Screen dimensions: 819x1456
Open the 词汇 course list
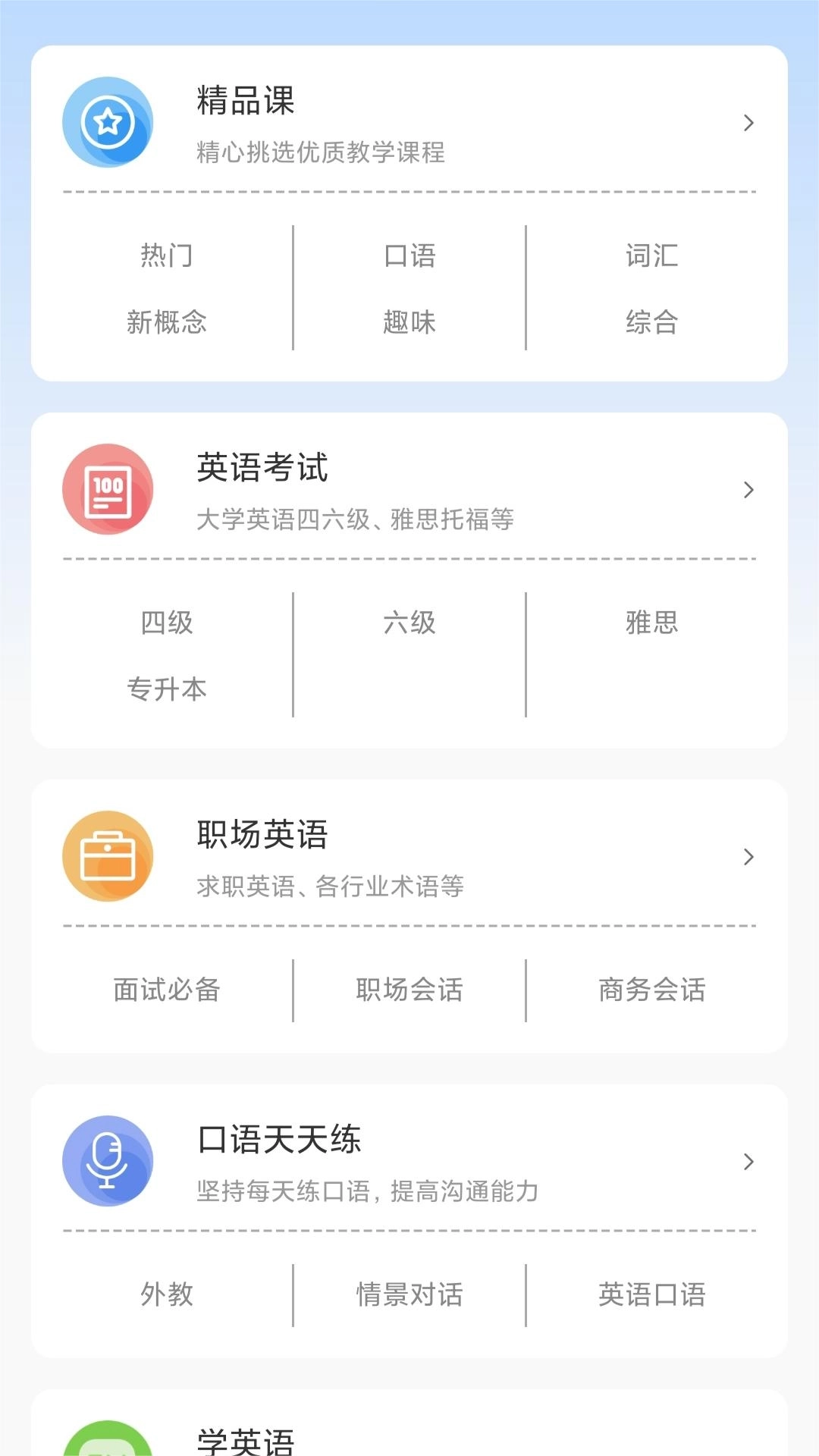pyautogui.click(x=651, y=256)
